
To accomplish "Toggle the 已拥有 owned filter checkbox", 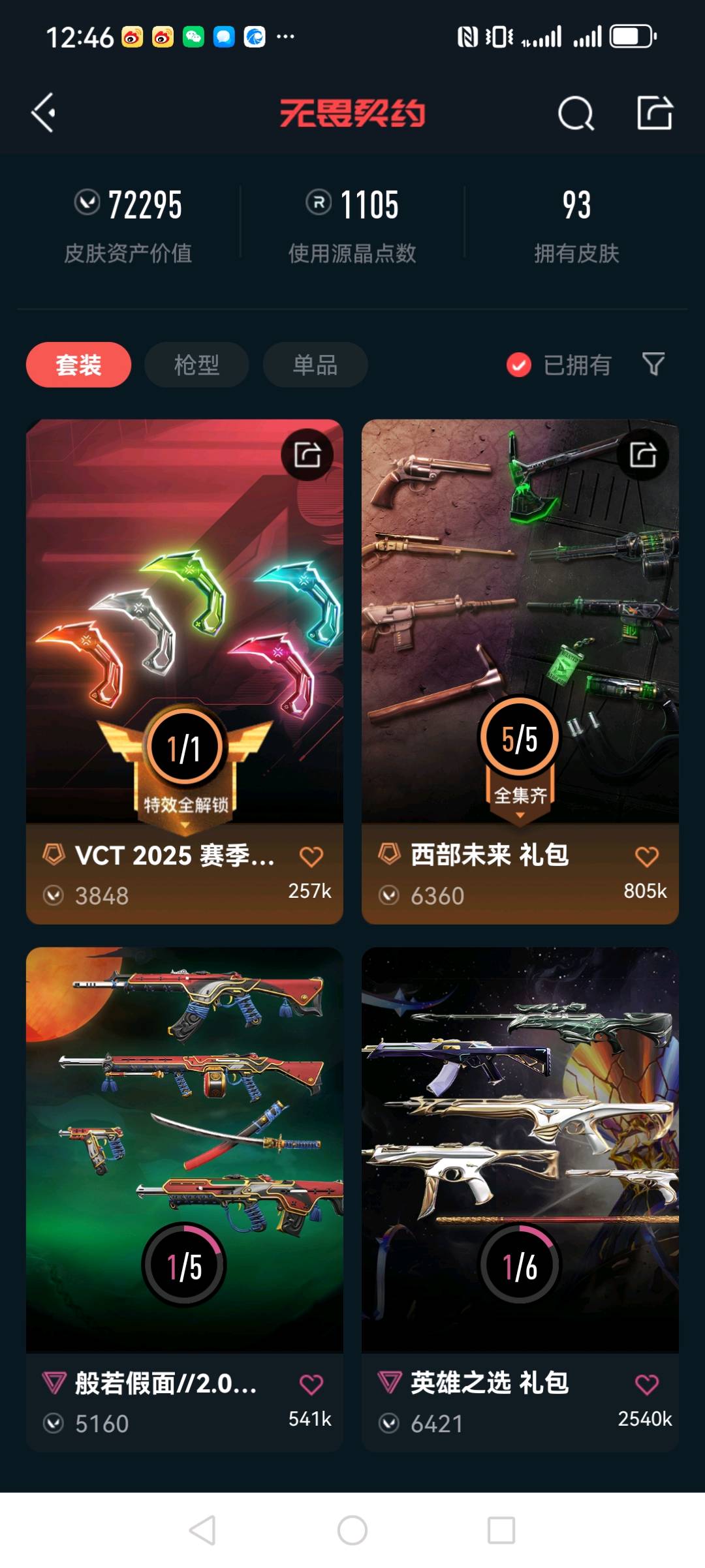I will click(519, 365).
